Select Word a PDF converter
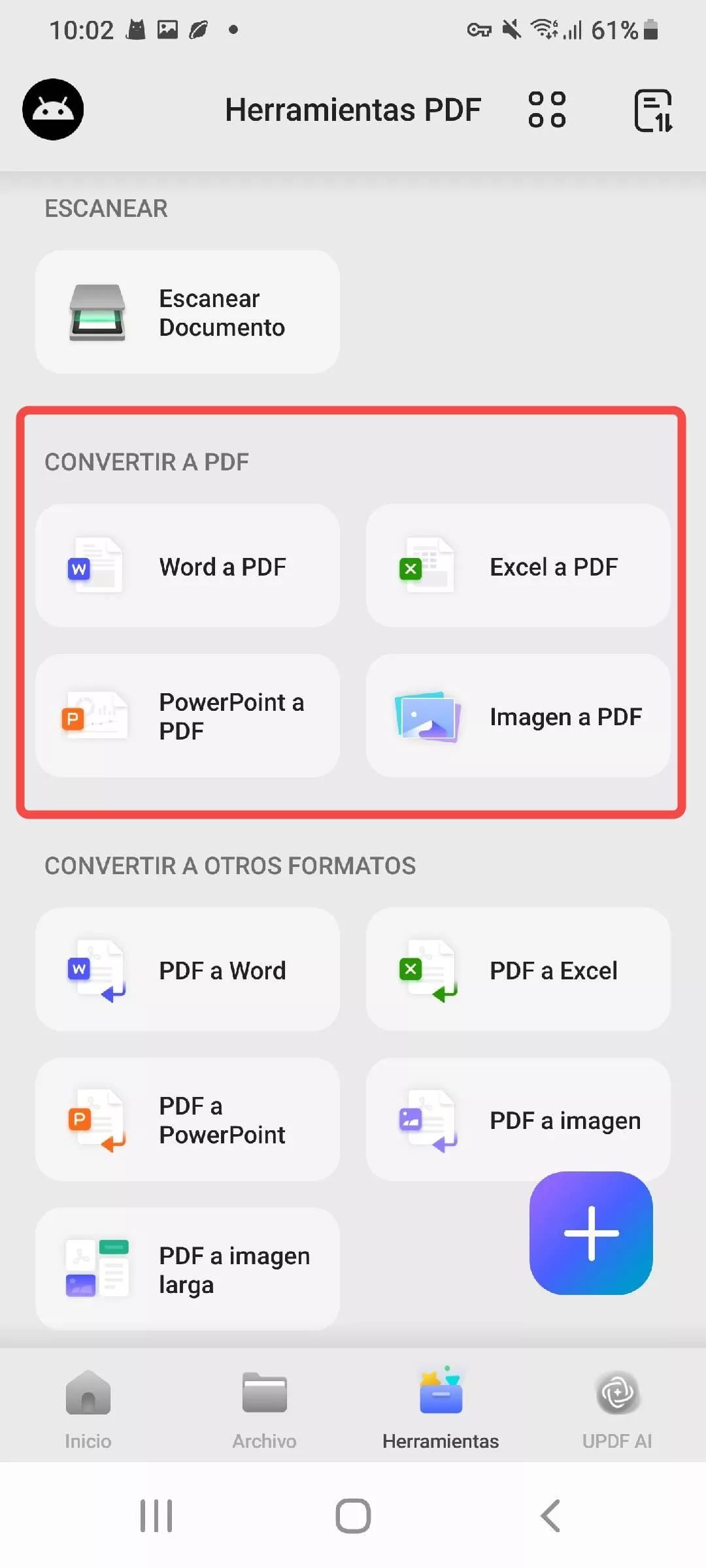The width and height of the screenshot is (706, 1568). click(188, 566)
